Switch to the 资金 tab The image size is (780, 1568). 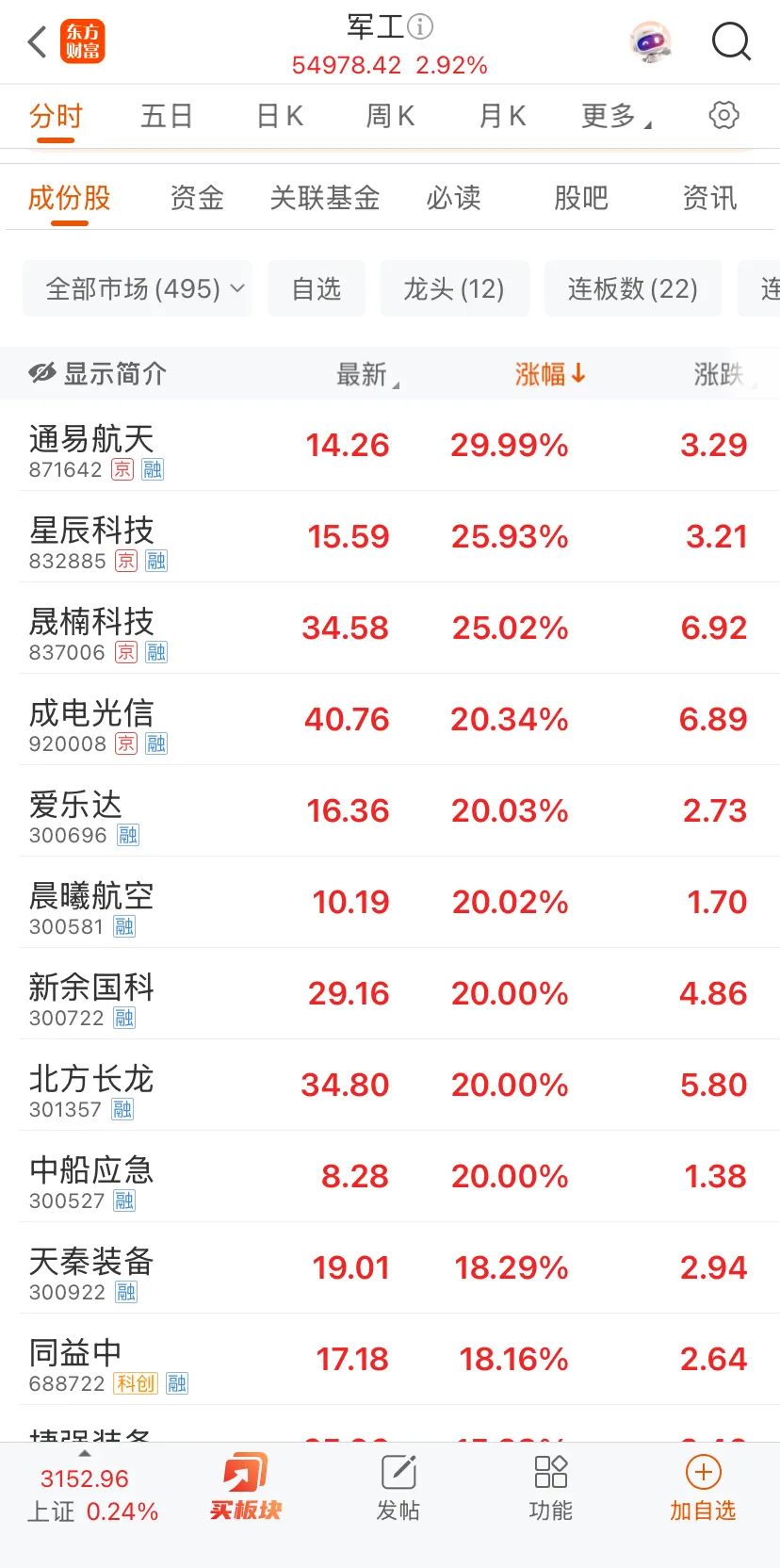pyautogui.click(x=197, y=198)
